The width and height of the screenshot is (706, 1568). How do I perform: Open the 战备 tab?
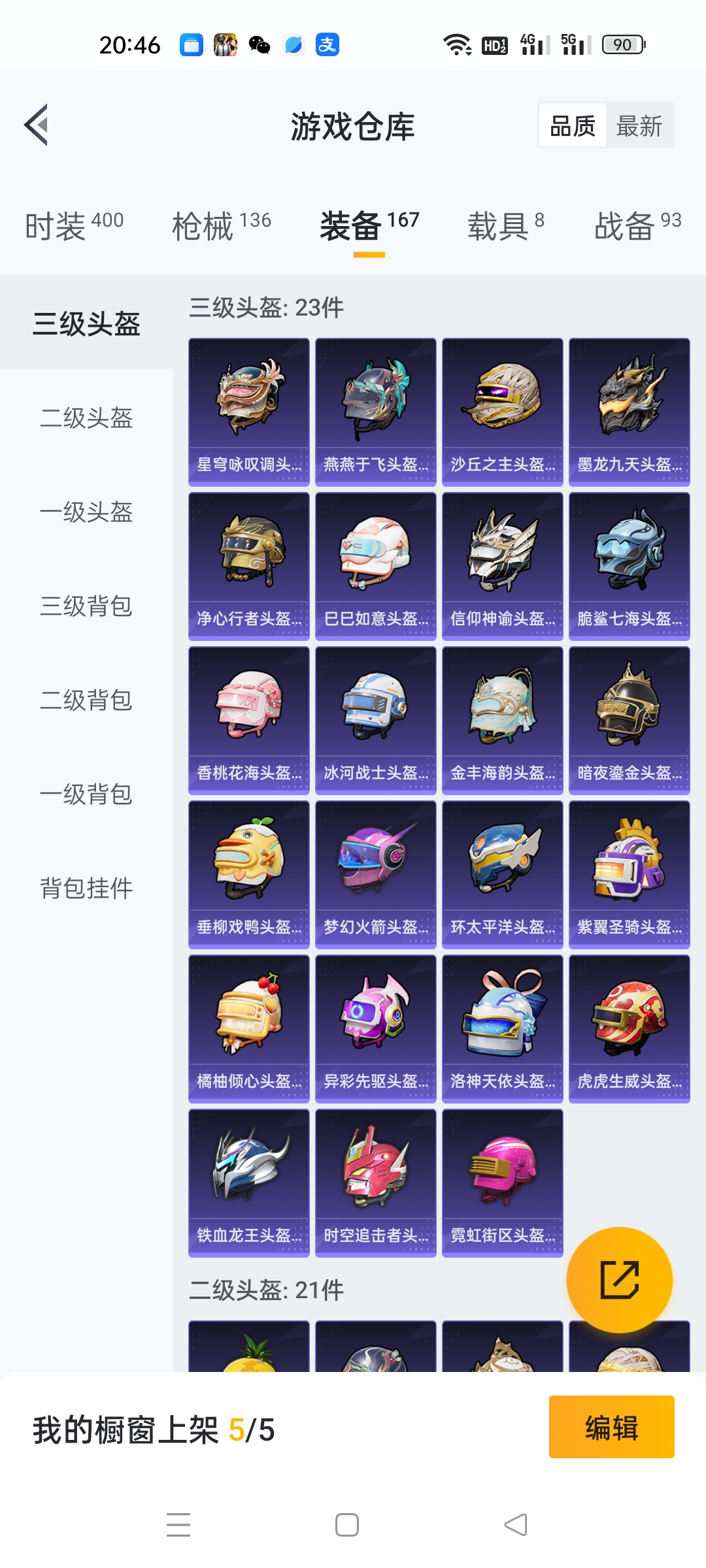[x=638, y=226]
